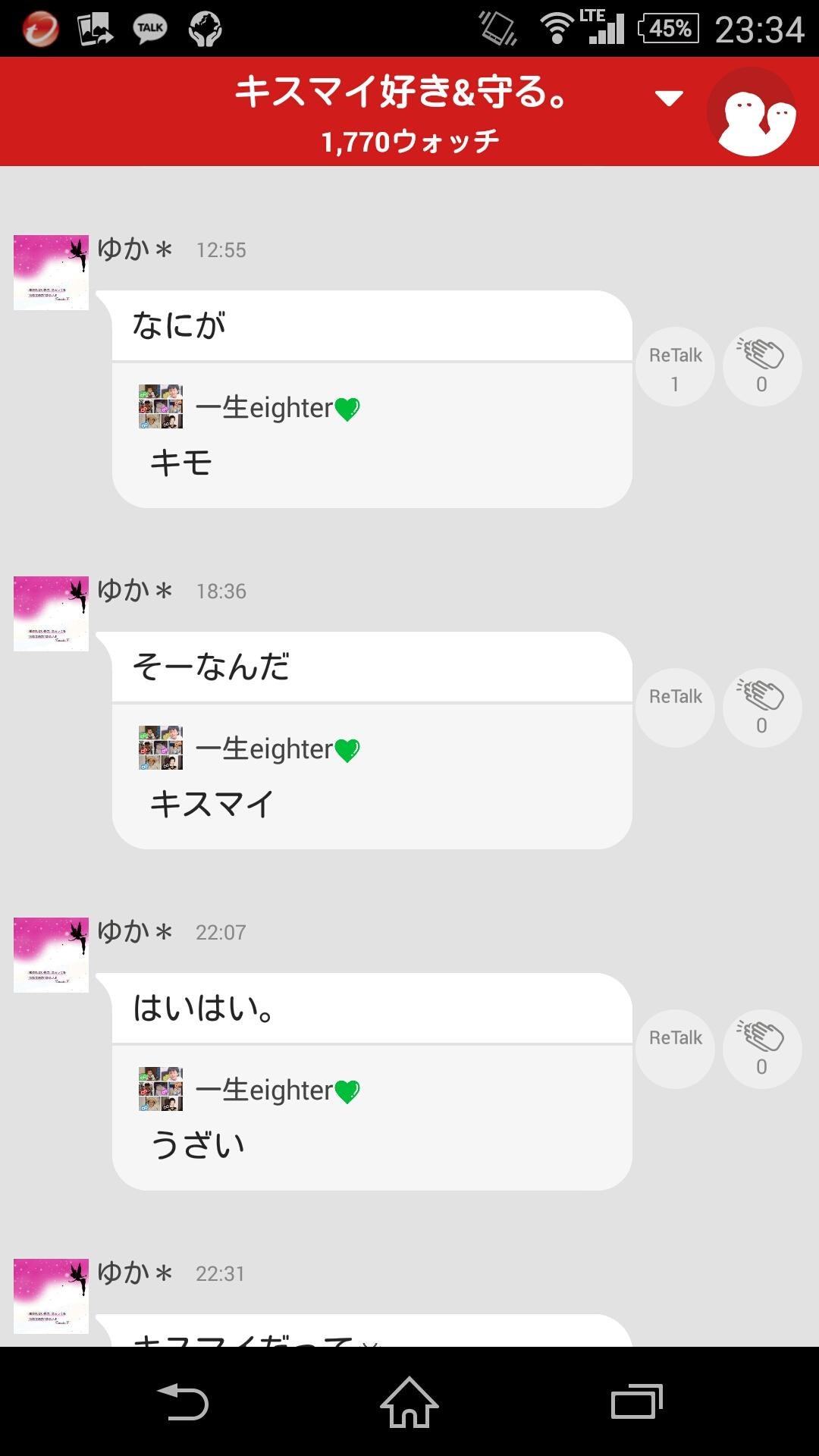This screenshot has height=1456, width=819.
Task: Open quoted 'キモ' message from 一生eighter
Action: click(x=372, y=435)
